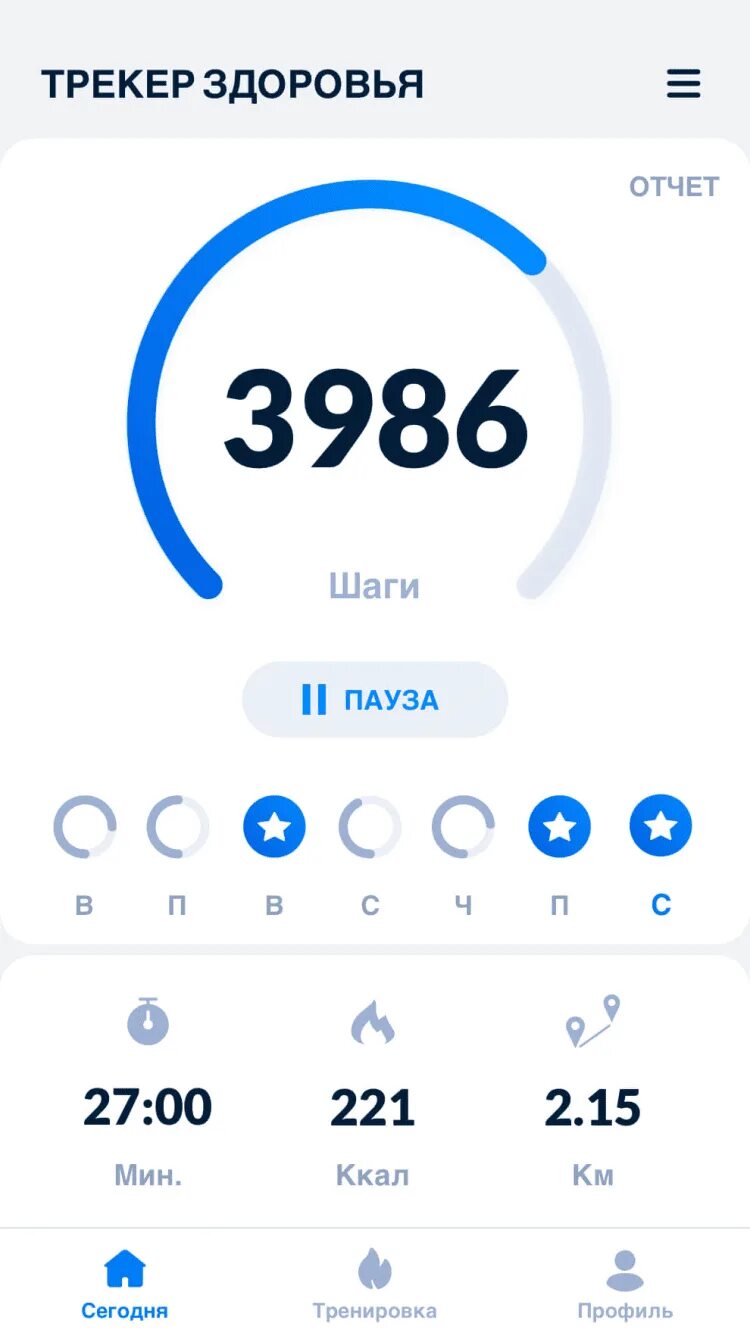Pause step tracking with ПАУЗА

(374, 699)
